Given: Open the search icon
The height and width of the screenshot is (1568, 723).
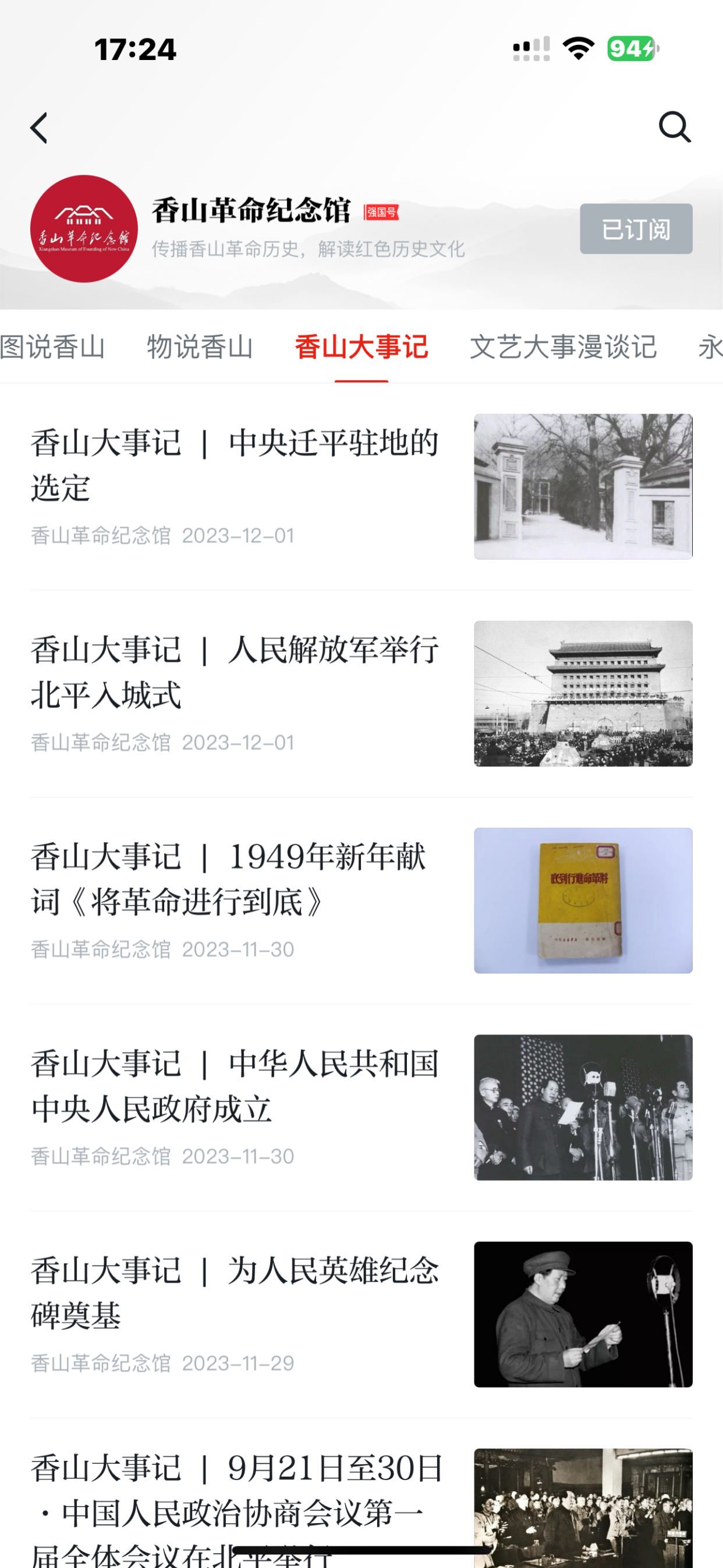Looking at the screenshot, I should (674, 126).
